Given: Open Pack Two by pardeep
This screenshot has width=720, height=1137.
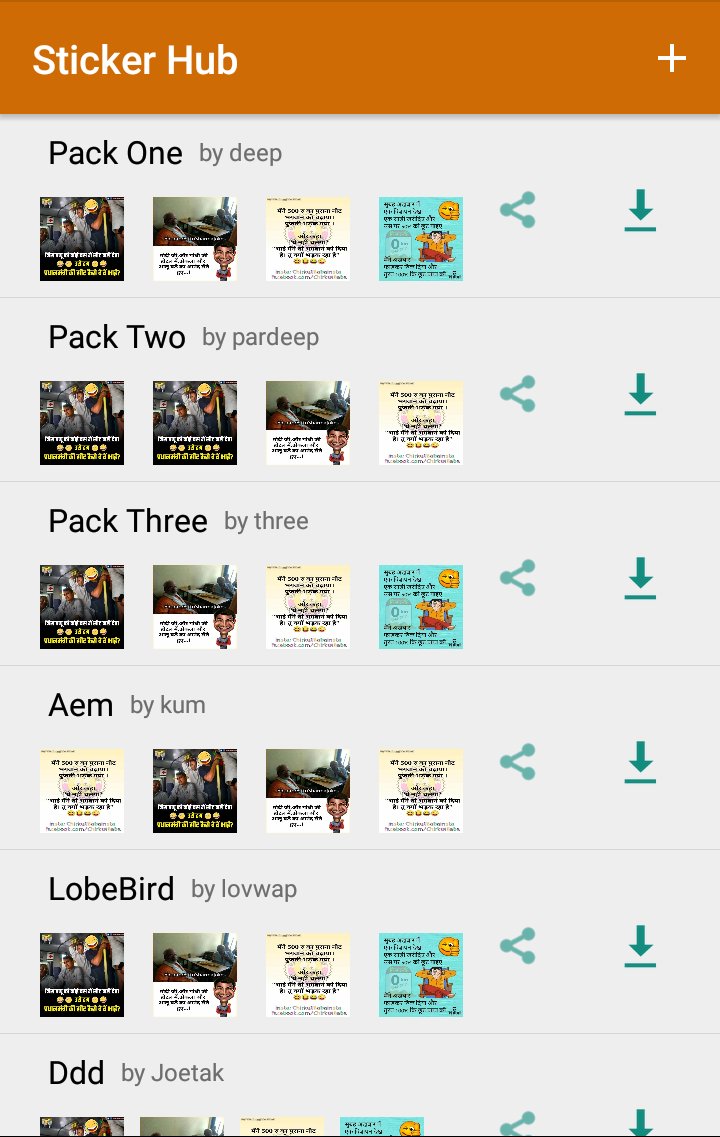Looking at the screenshot, I should [x=117, y=337].
